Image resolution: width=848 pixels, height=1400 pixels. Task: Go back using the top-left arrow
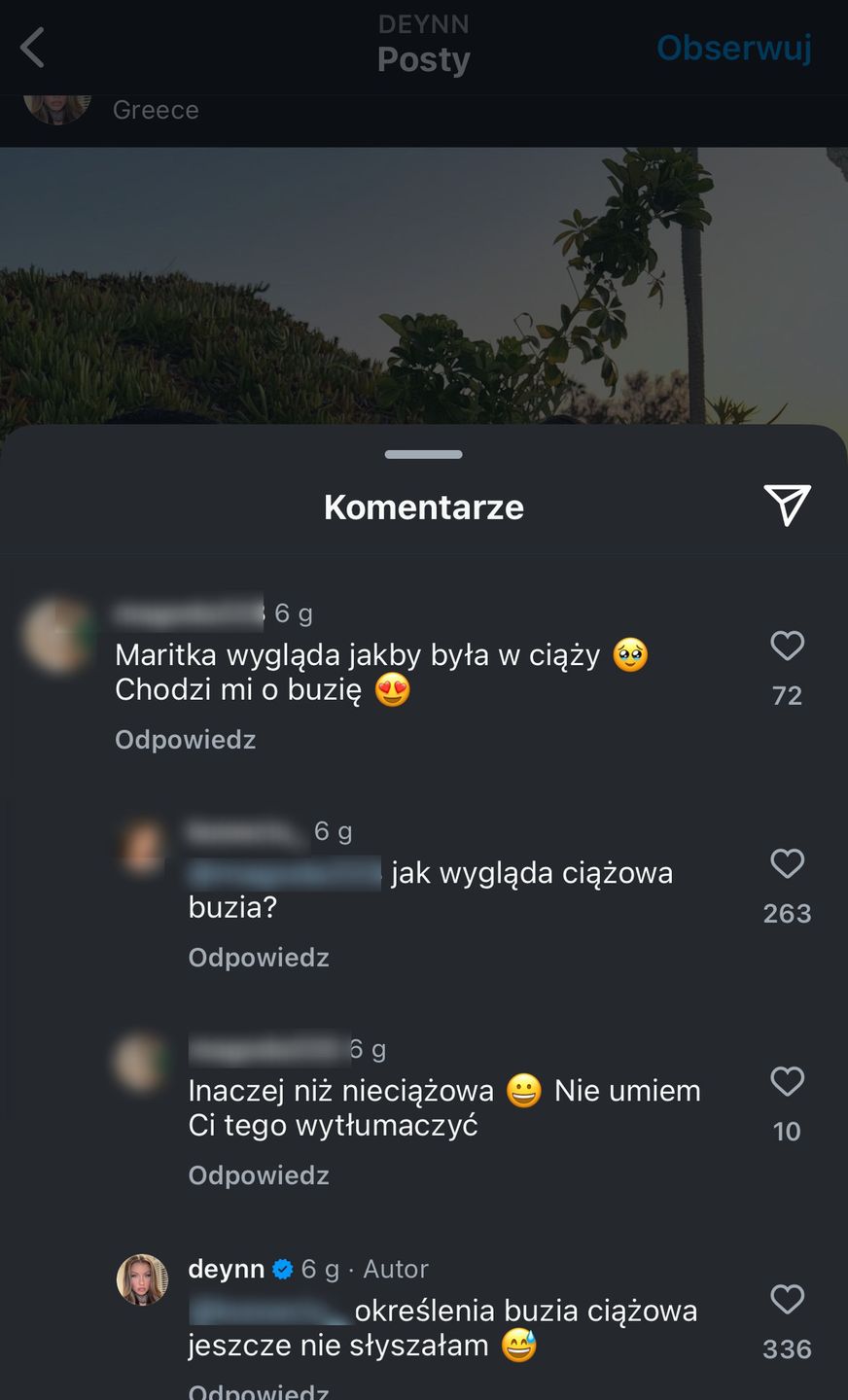33,47
